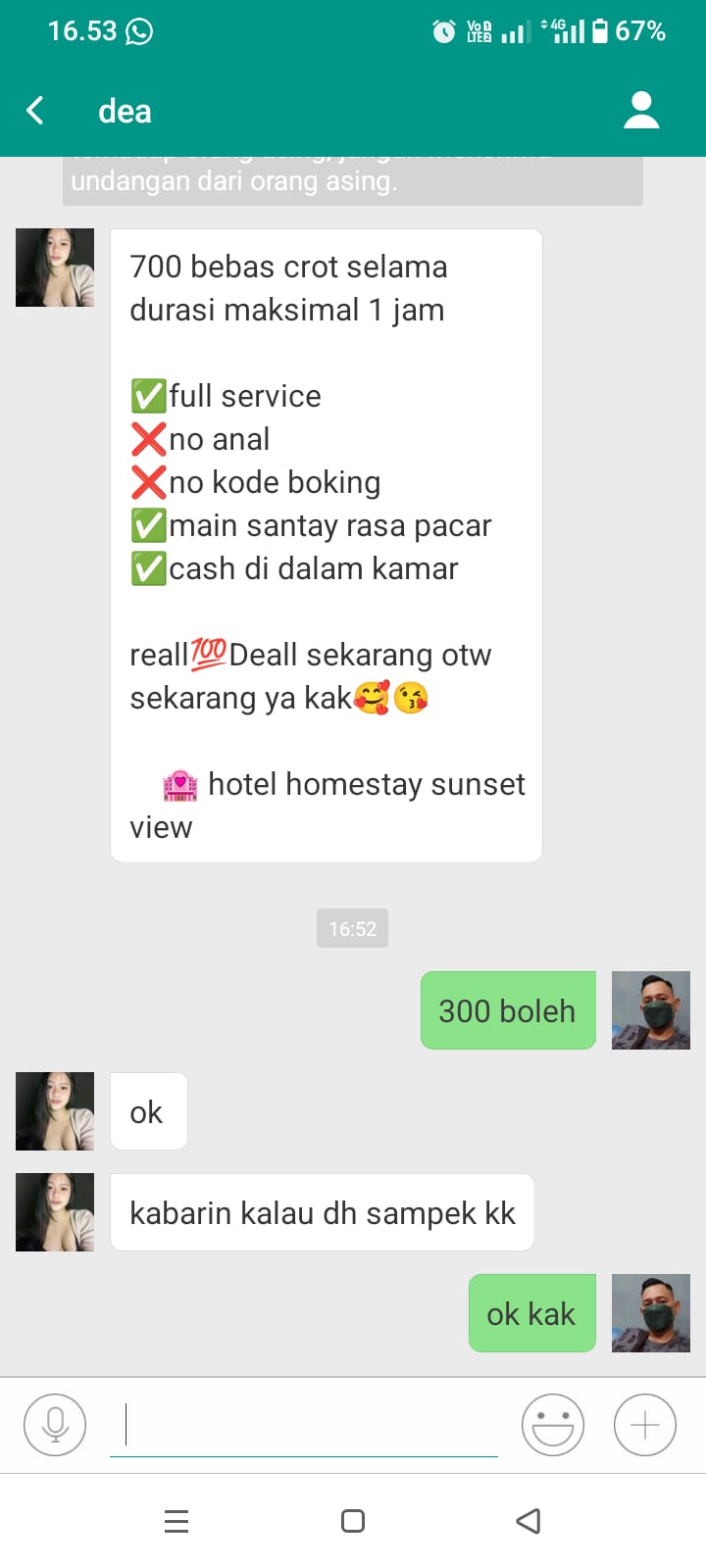706x1568 pixels.
Task: Tap the voice message microphone
Action: (55, 1424)
